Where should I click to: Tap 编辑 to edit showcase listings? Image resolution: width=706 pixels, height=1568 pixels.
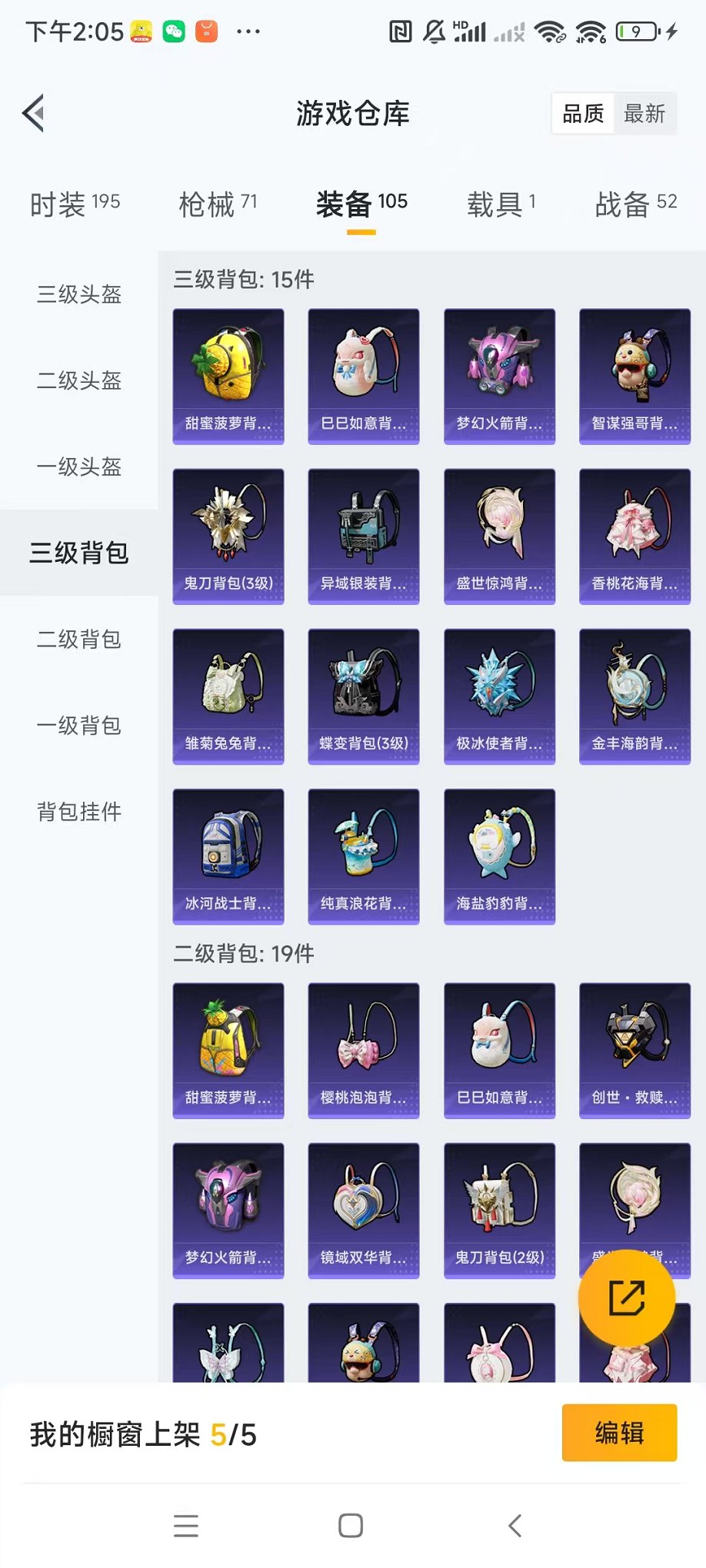619,1433
